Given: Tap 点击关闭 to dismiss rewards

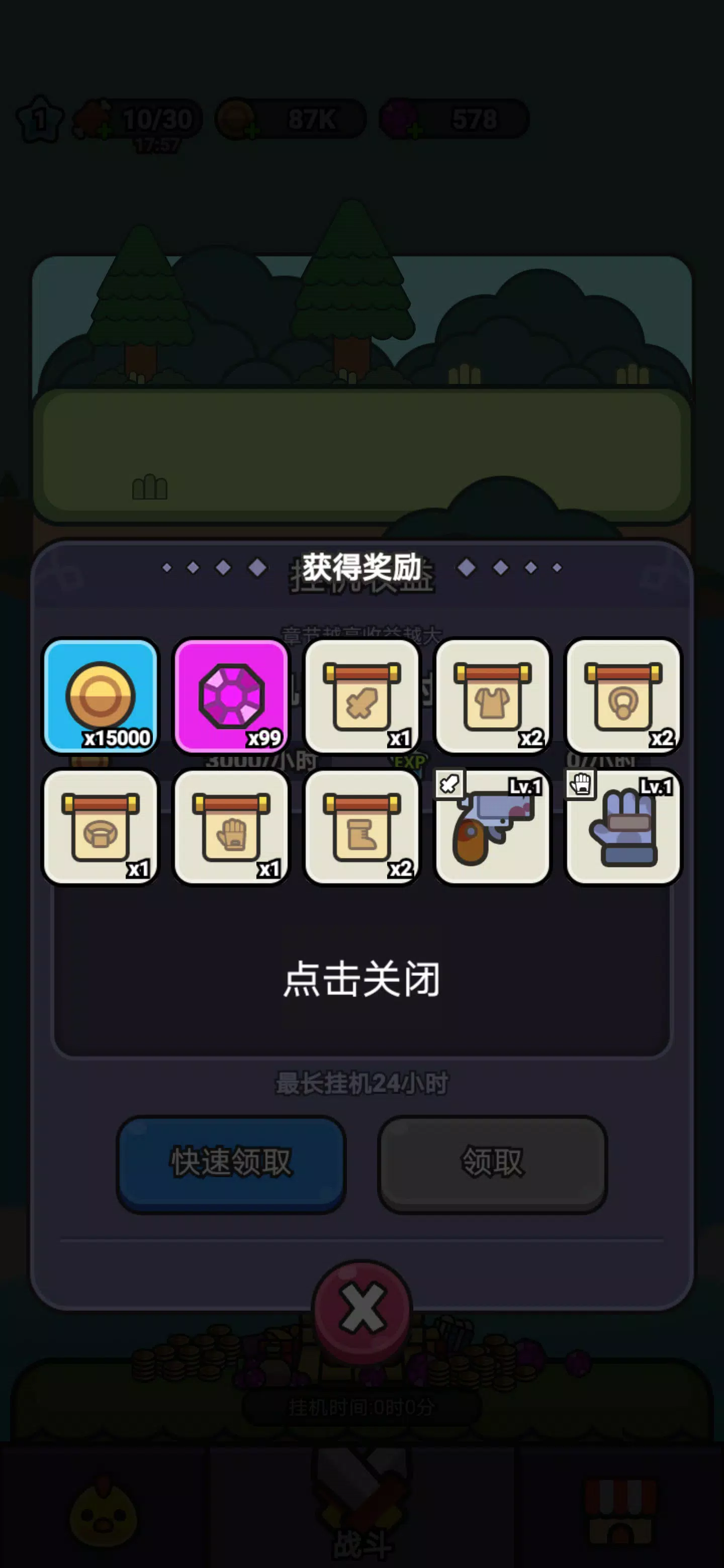Looking at the screenshot, I should pyautogui.click(x=361, y=979).
